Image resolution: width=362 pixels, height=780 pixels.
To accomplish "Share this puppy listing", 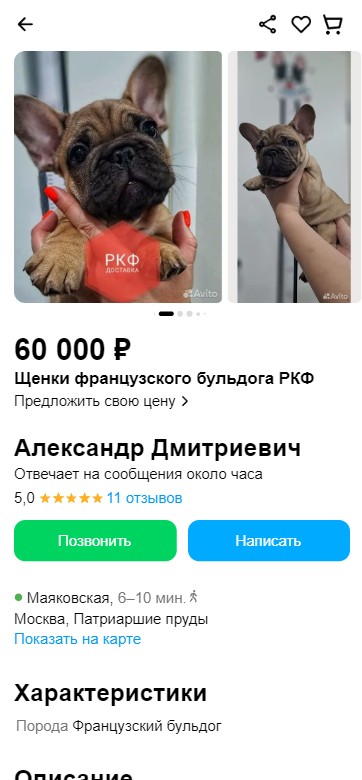I will coord(268,24).
